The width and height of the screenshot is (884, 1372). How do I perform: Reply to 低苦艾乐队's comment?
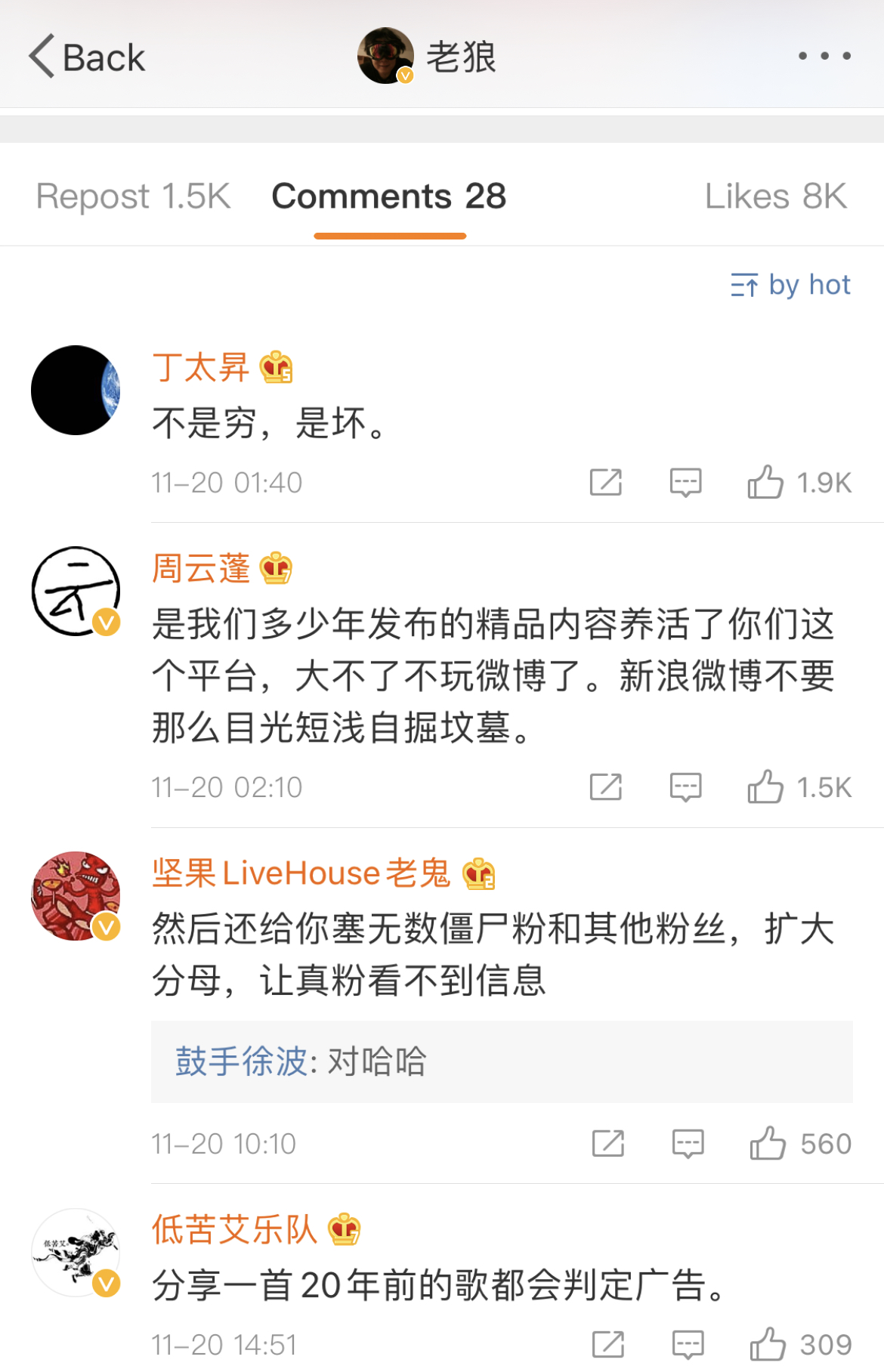[688, 1345]
